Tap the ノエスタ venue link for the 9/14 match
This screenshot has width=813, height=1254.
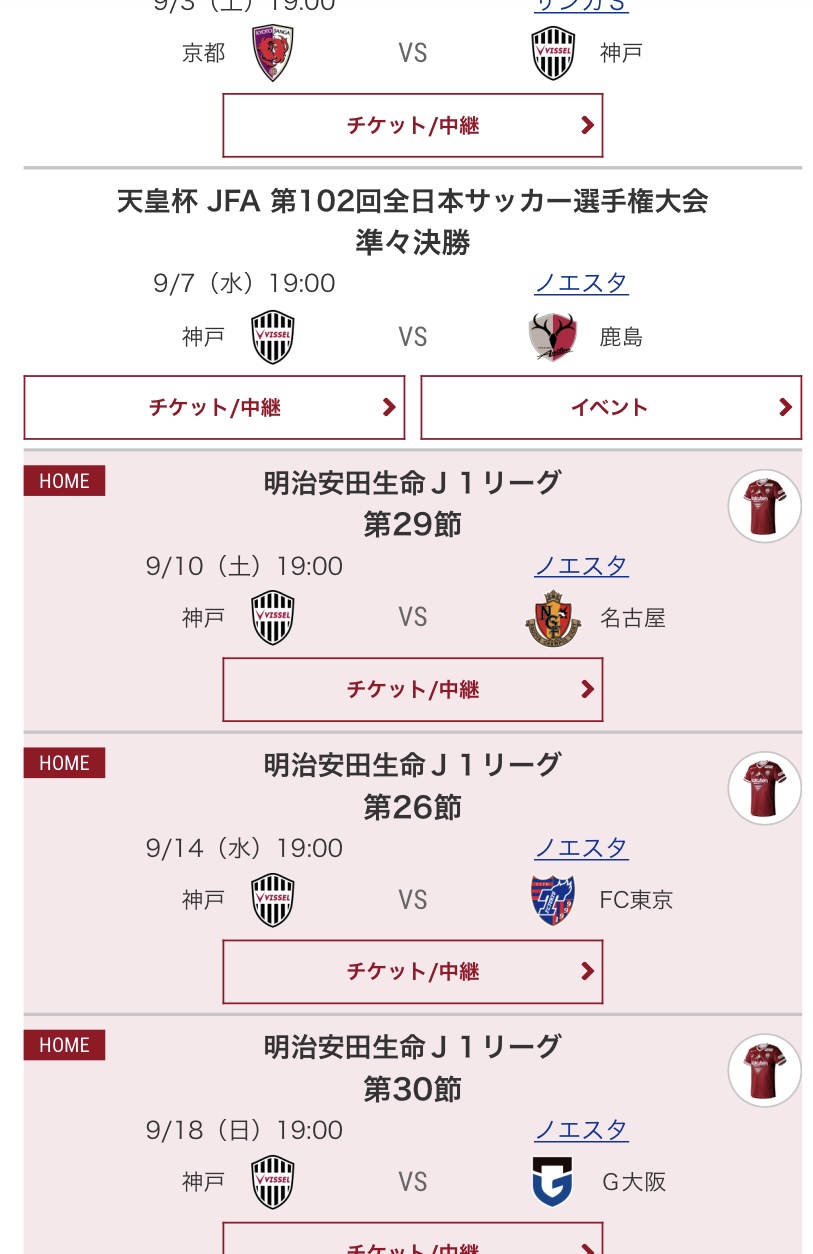(x=581, y=848)
